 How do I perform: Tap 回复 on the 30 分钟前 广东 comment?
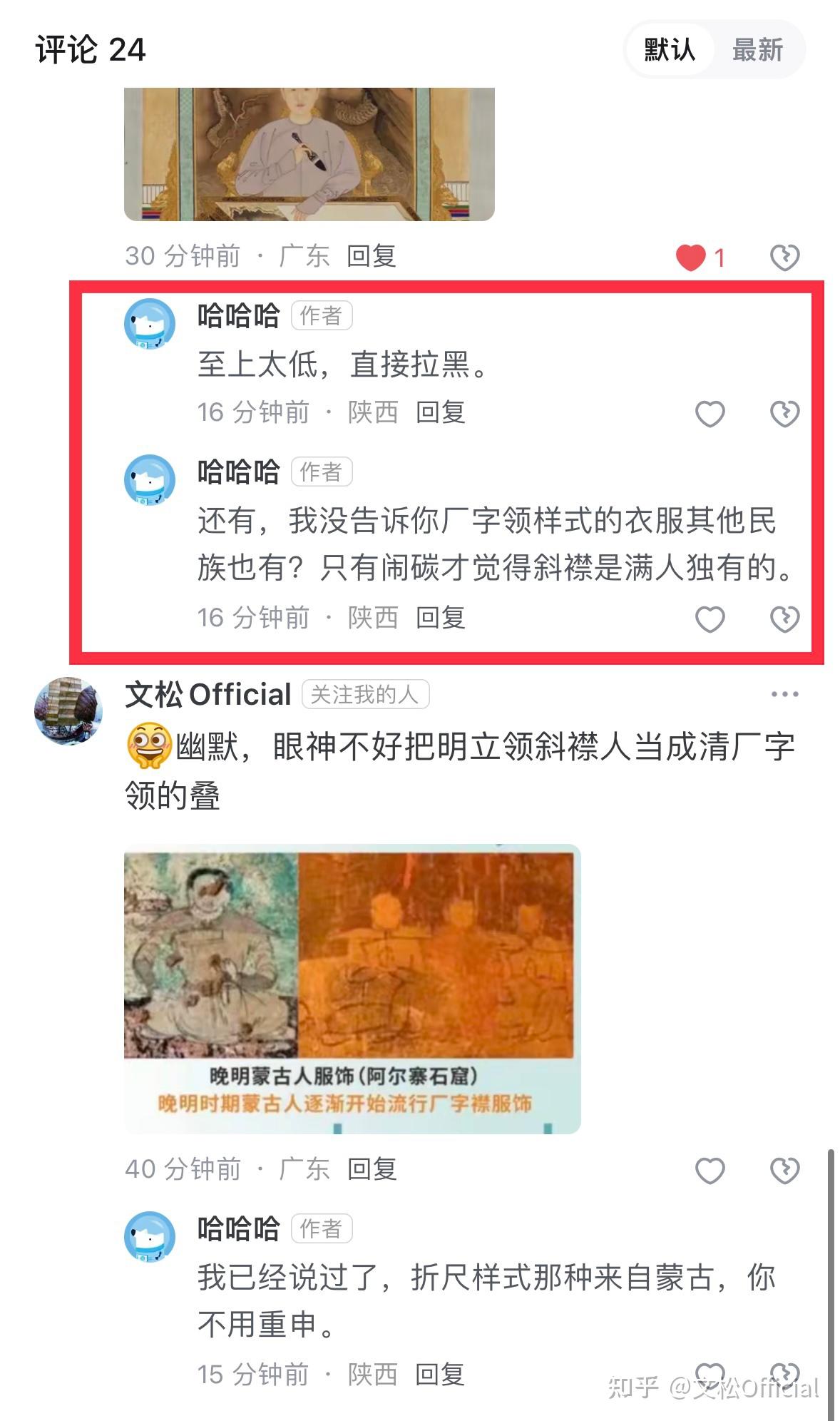click(371, 256)
